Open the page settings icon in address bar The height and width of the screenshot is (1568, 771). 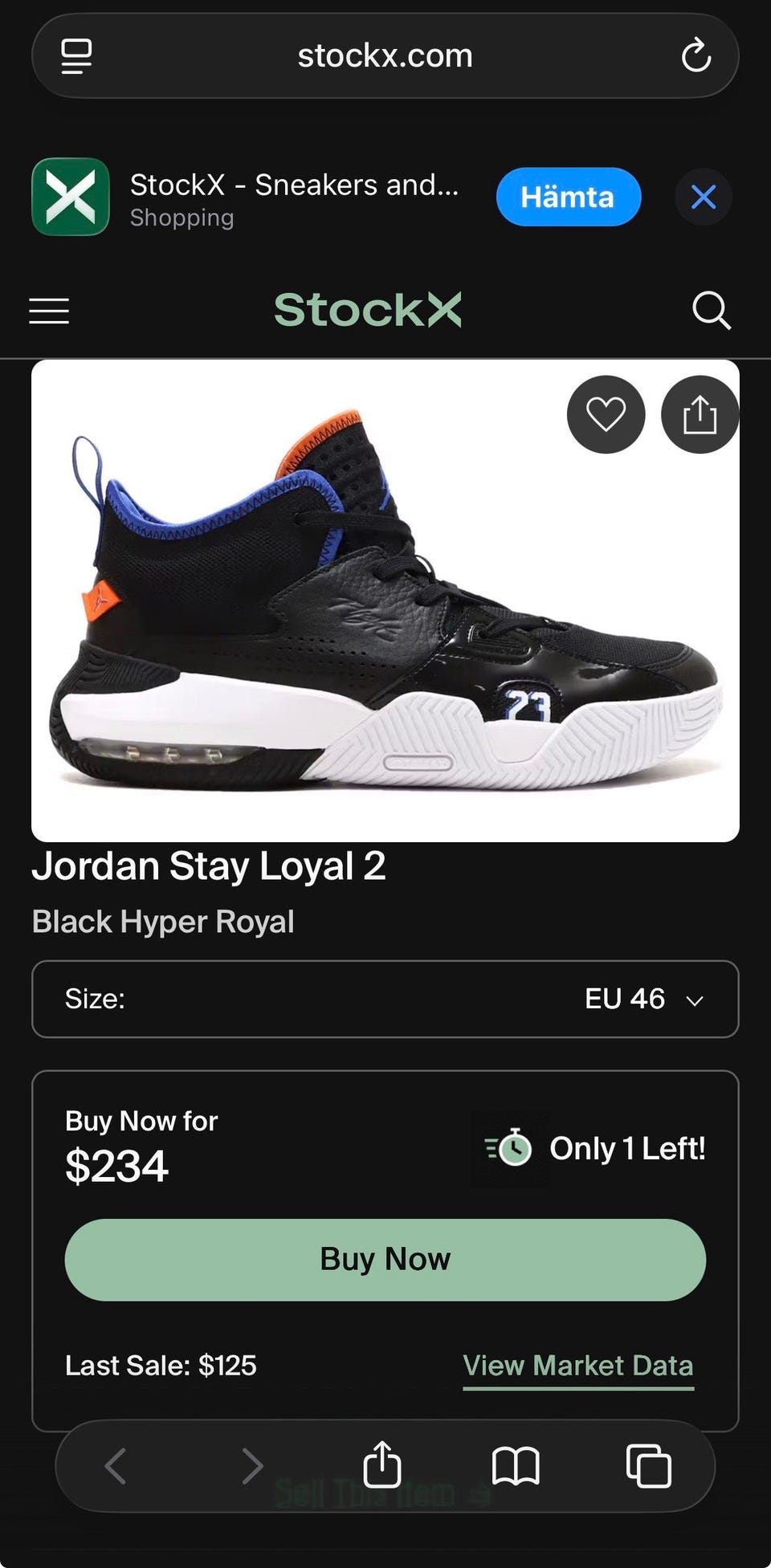pyautogui.click(x=77, y=55)
